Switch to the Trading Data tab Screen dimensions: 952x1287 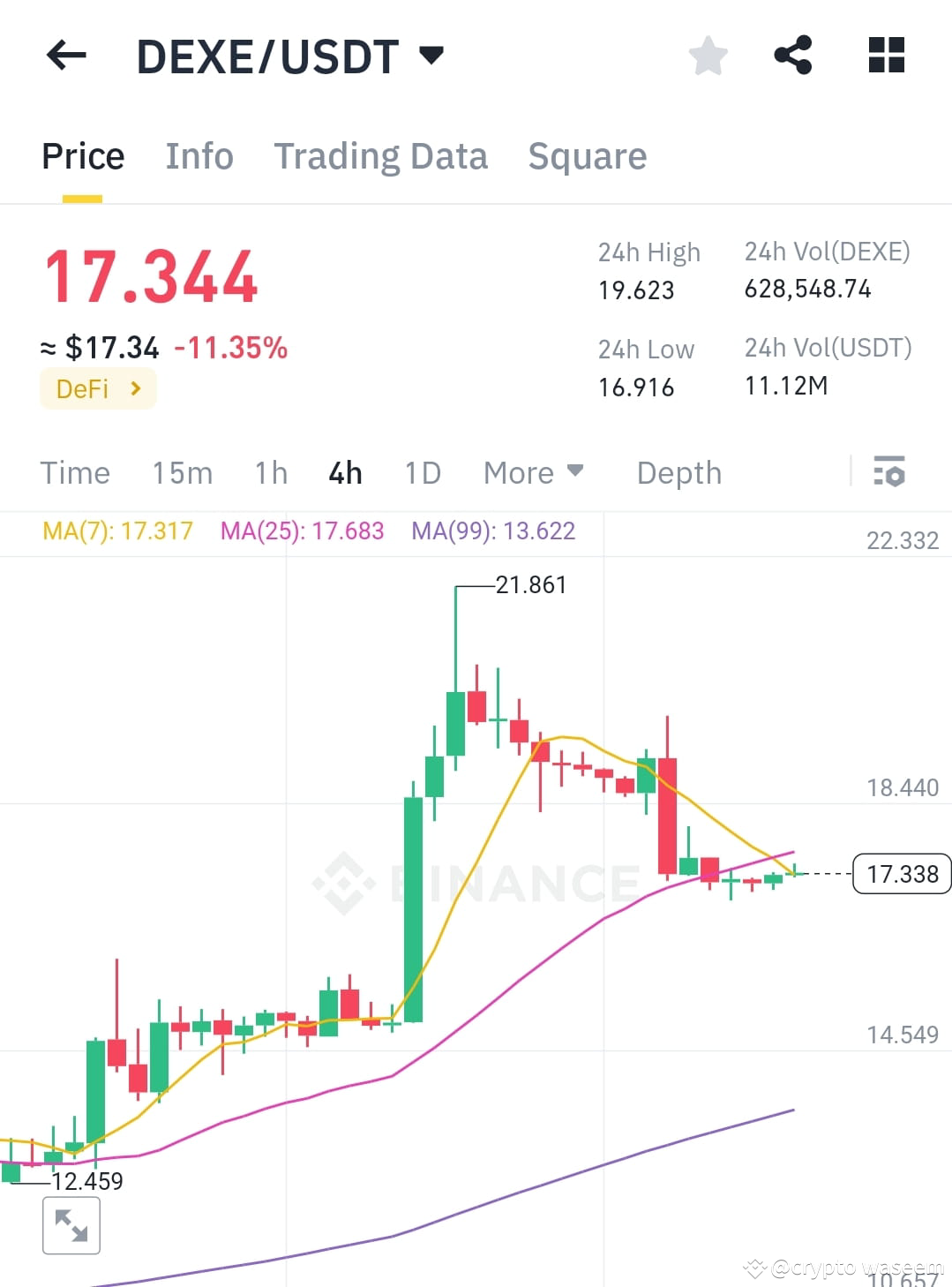381,156
